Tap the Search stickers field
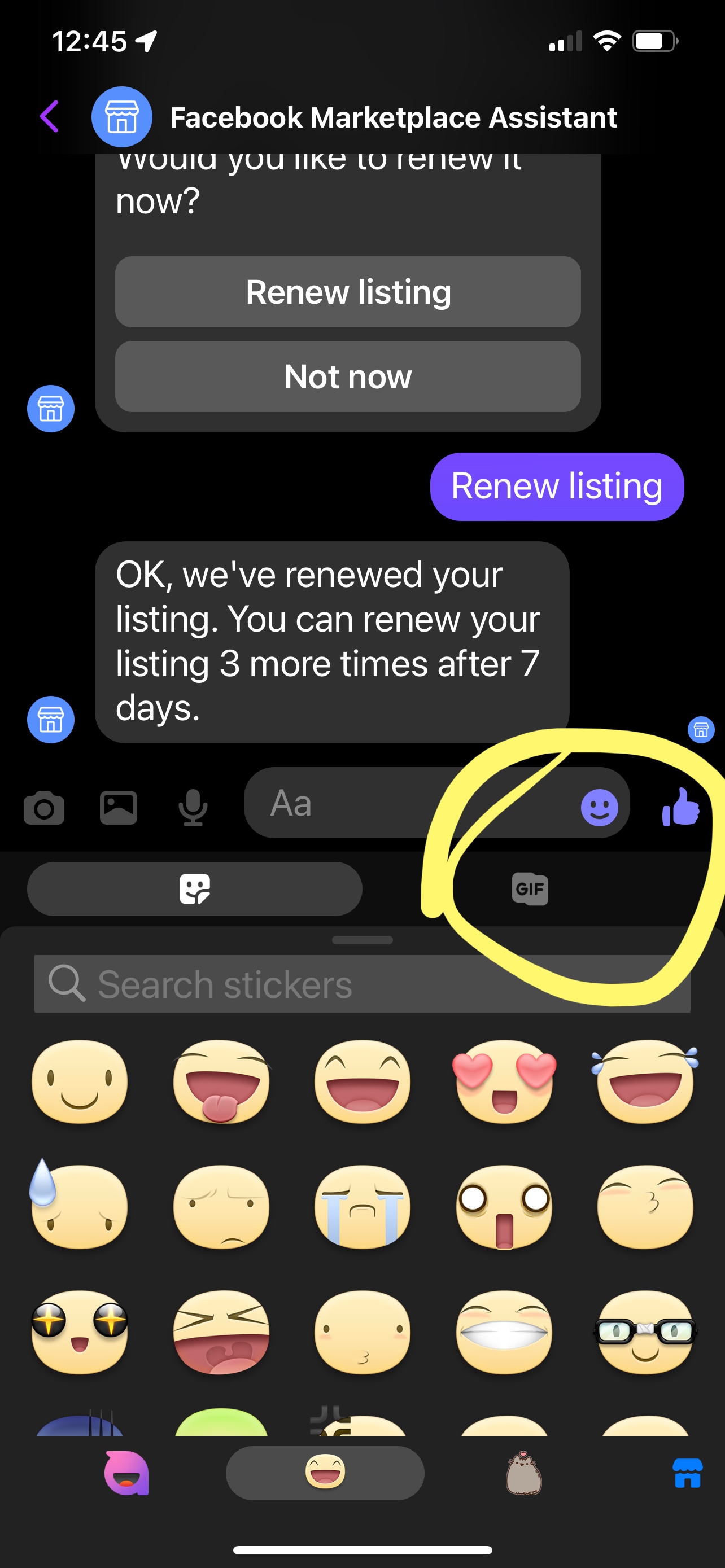Viewport: 725px width, 1568px height. (x=362, y=984)
